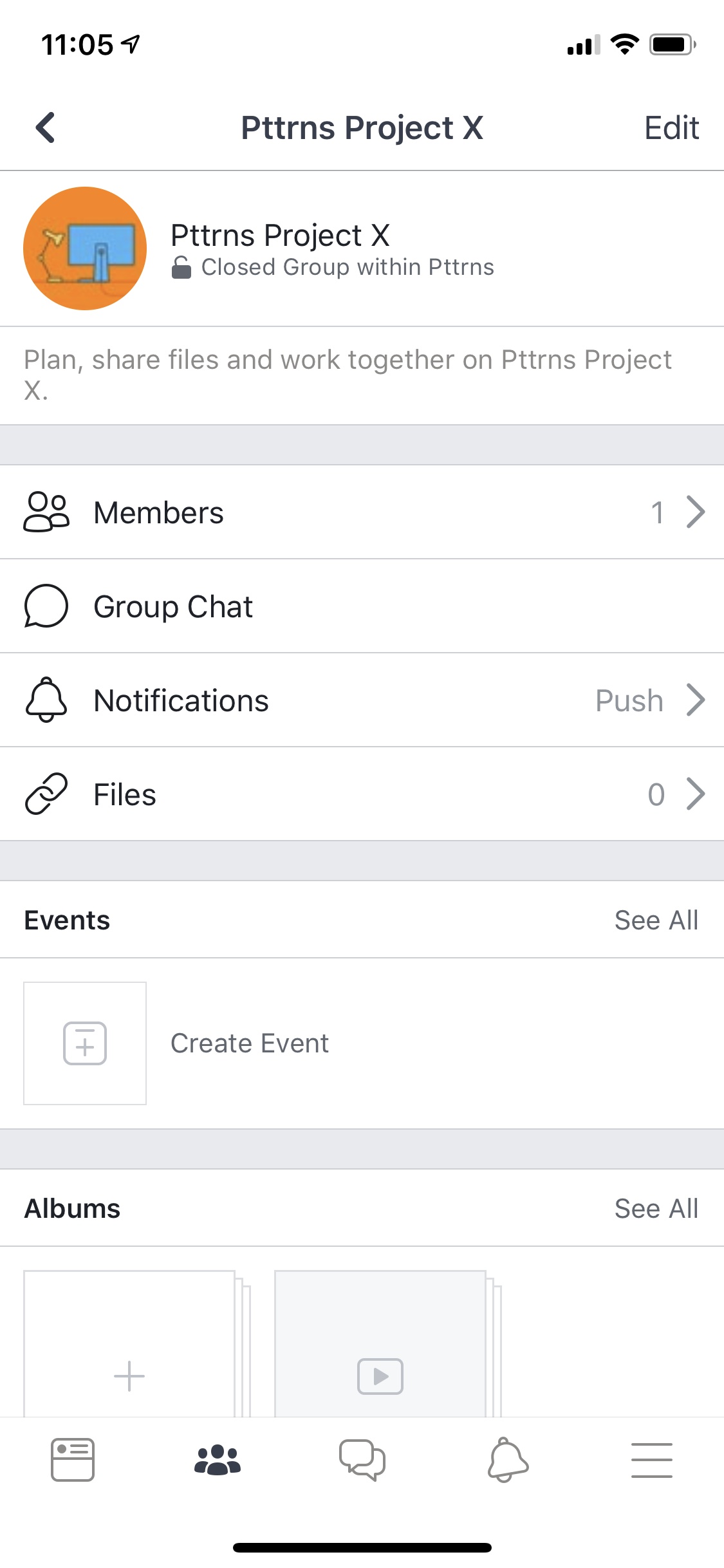
Task: Open the group's Files
Action: pyautogui.click(x=362, y=794)
